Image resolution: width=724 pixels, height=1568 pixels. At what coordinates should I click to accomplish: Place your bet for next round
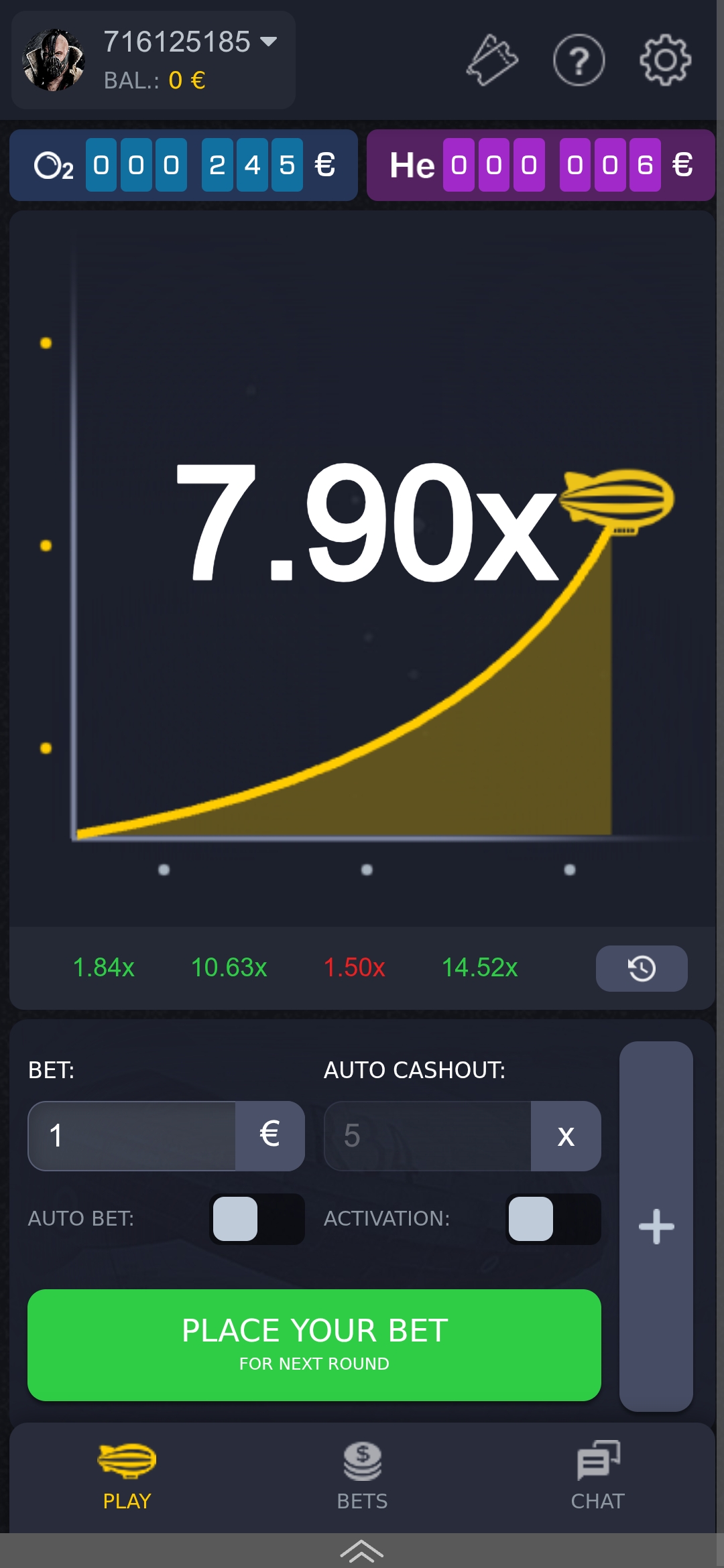pyautogui.click(x=314, y=1344)
